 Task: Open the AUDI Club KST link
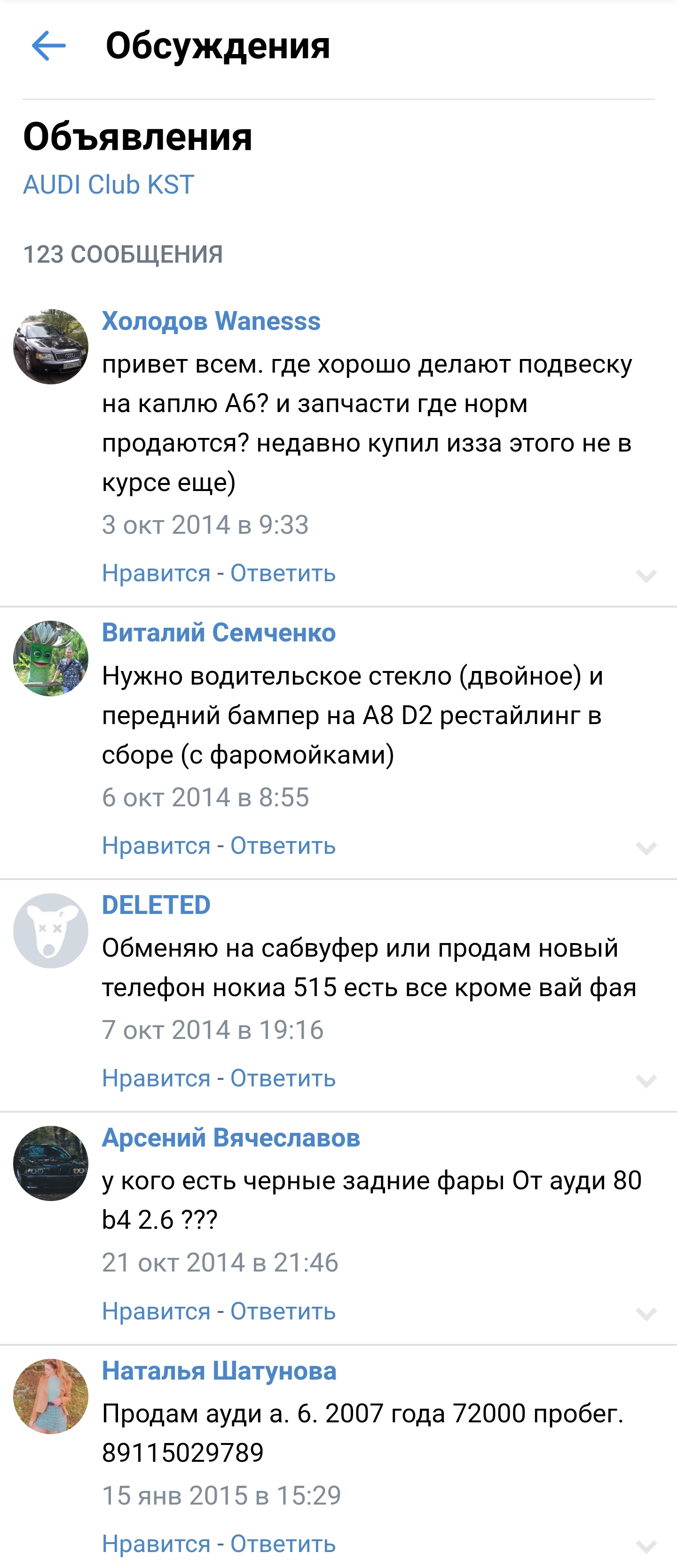[109, 185]
